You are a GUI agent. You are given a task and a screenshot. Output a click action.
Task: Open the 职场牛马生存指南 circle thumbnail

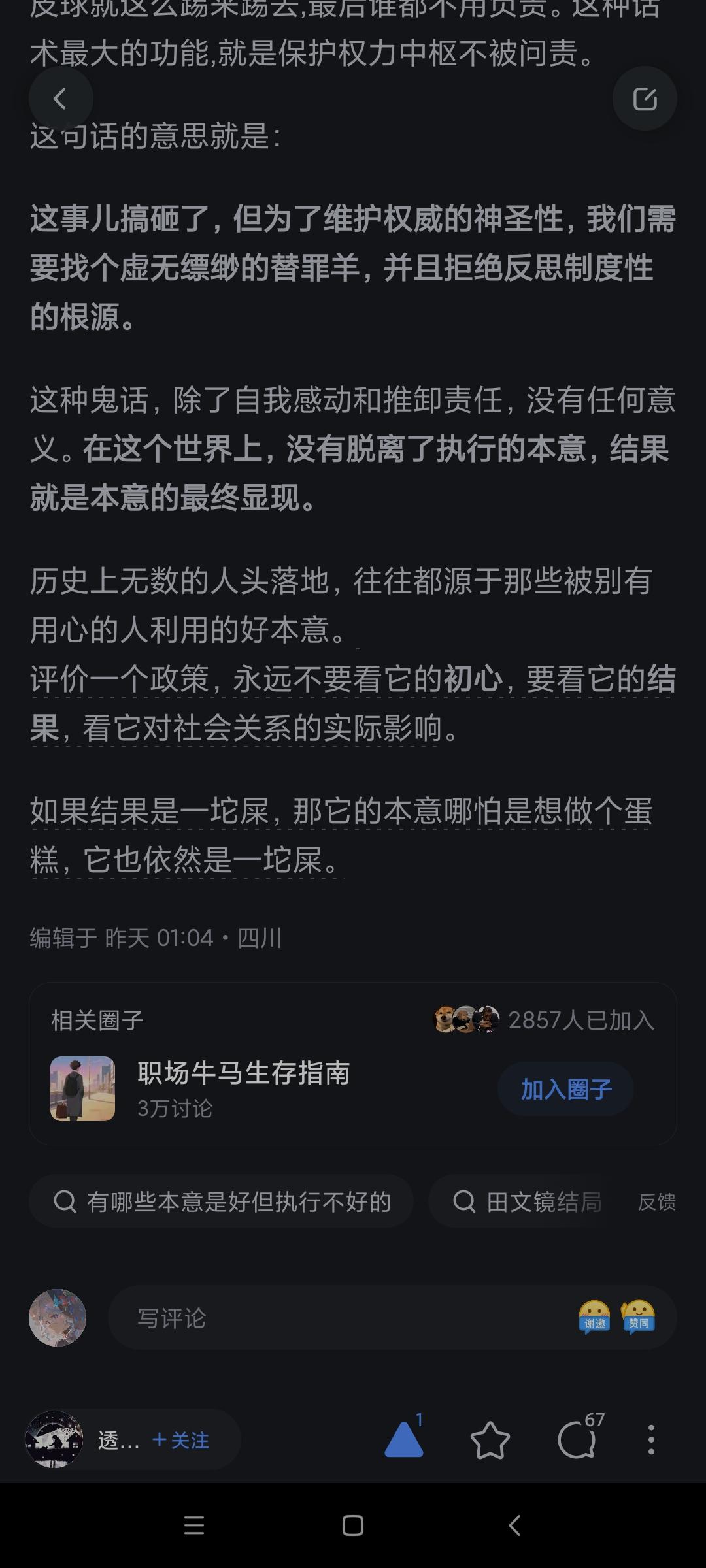point(82,1088)
